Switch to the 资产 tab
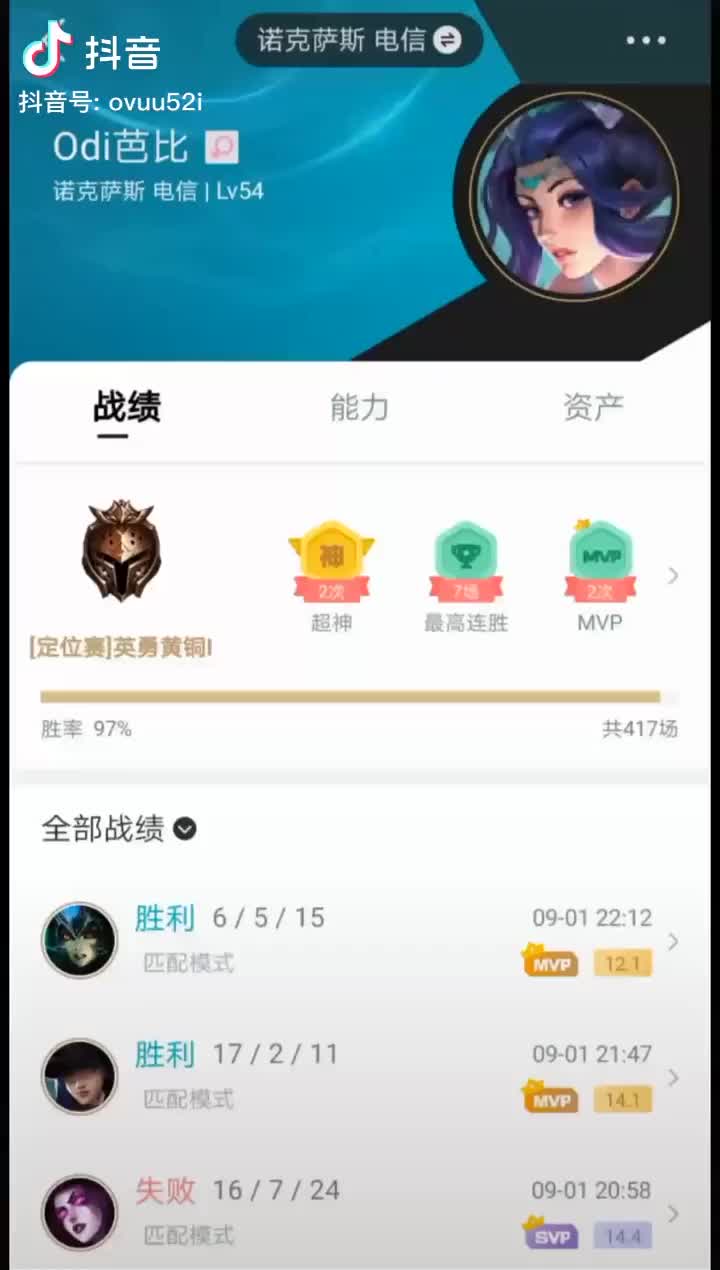 click(x=592, y=407)
